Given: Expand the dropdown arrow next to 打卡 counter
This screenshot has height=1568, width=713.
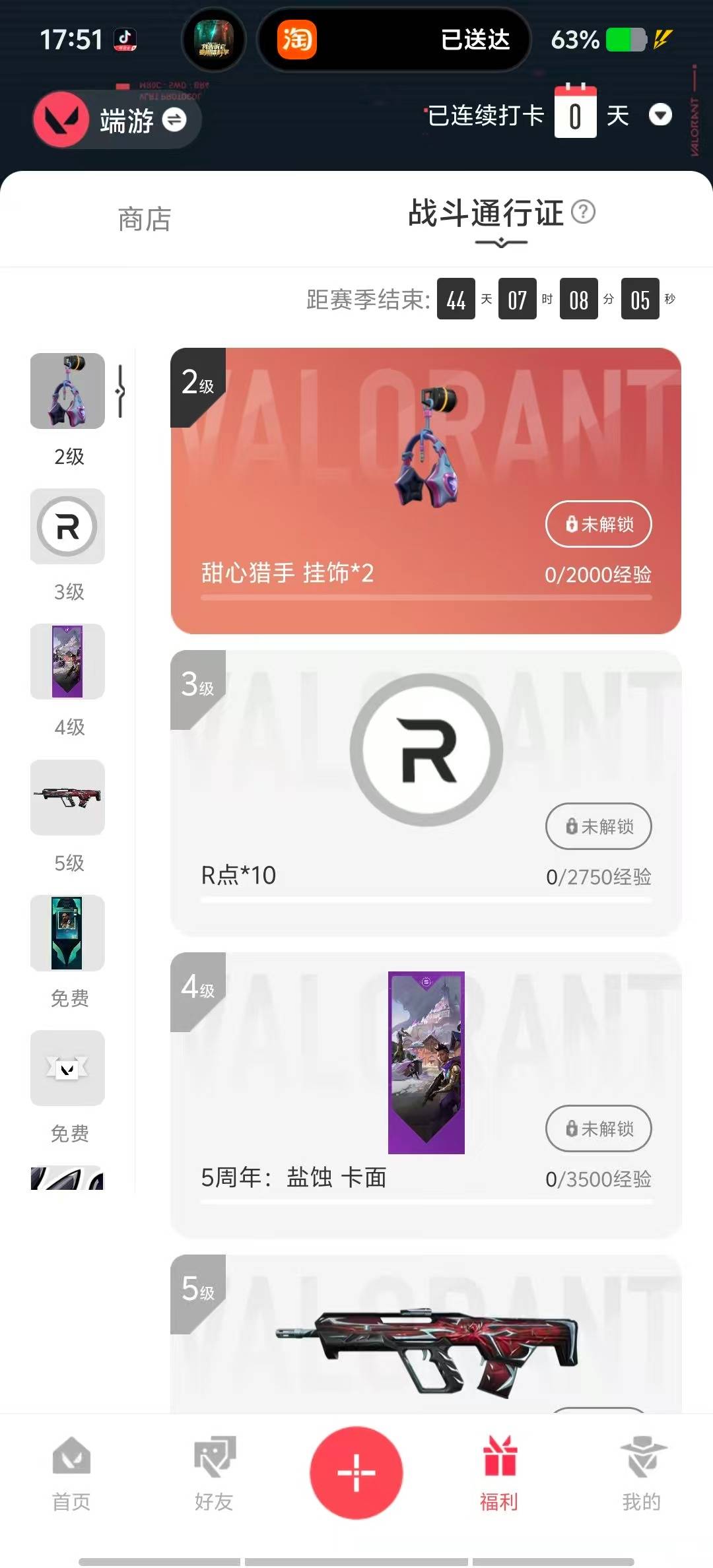Looking at the screenshot, I should click(x=661, y=115).
